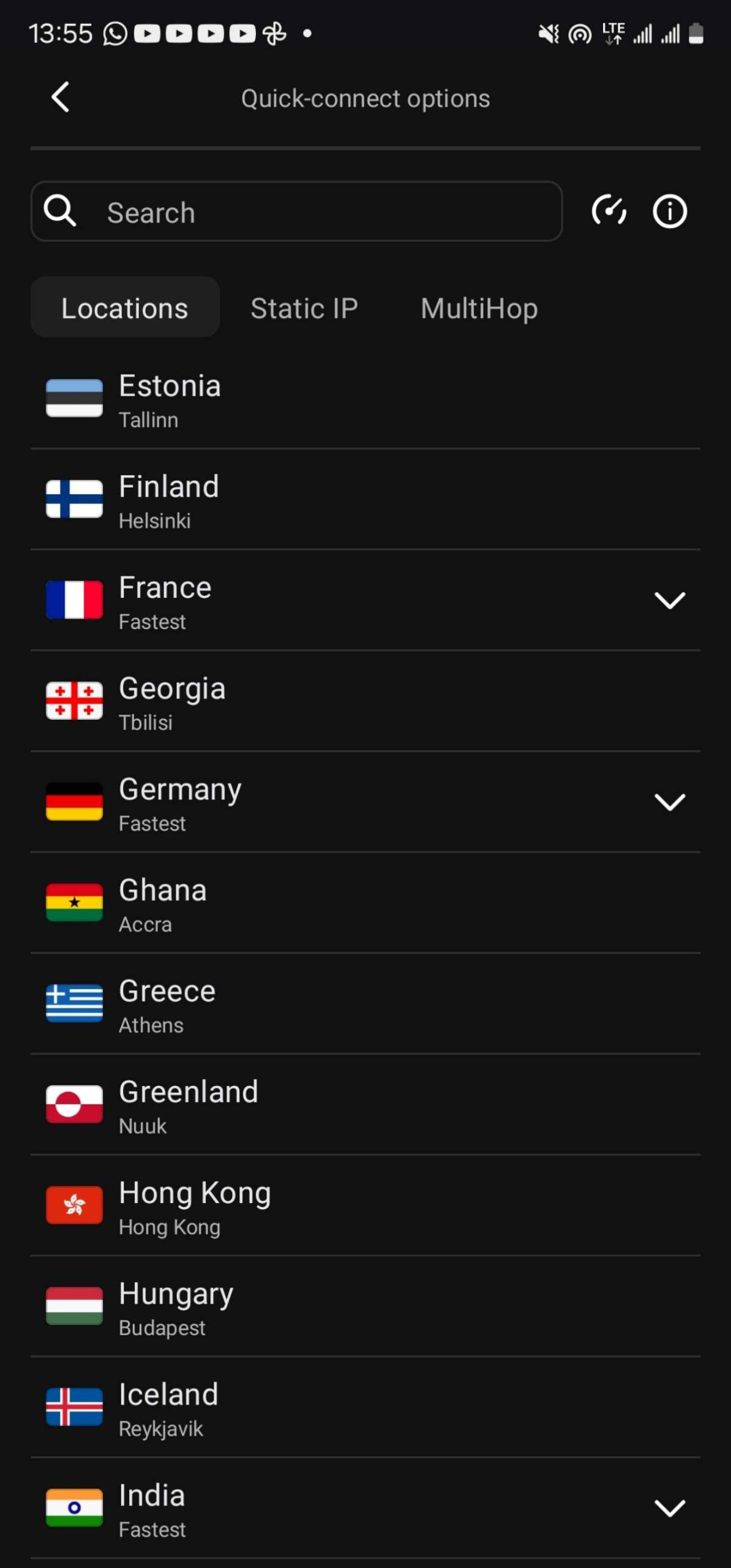This screenshot has width=731, height=1568.
Task: Open the info icon next to speed test
Action: click(x=669, y=211)
